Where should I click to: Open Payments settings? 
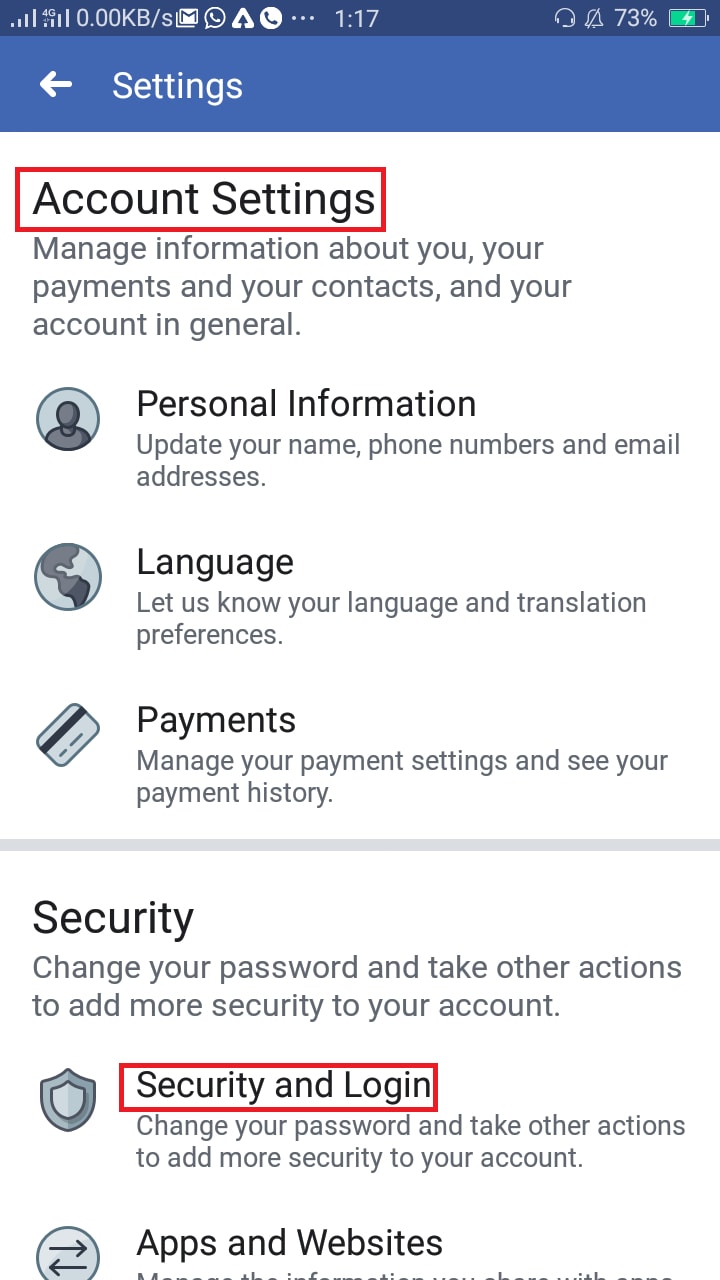coord(360,752)
